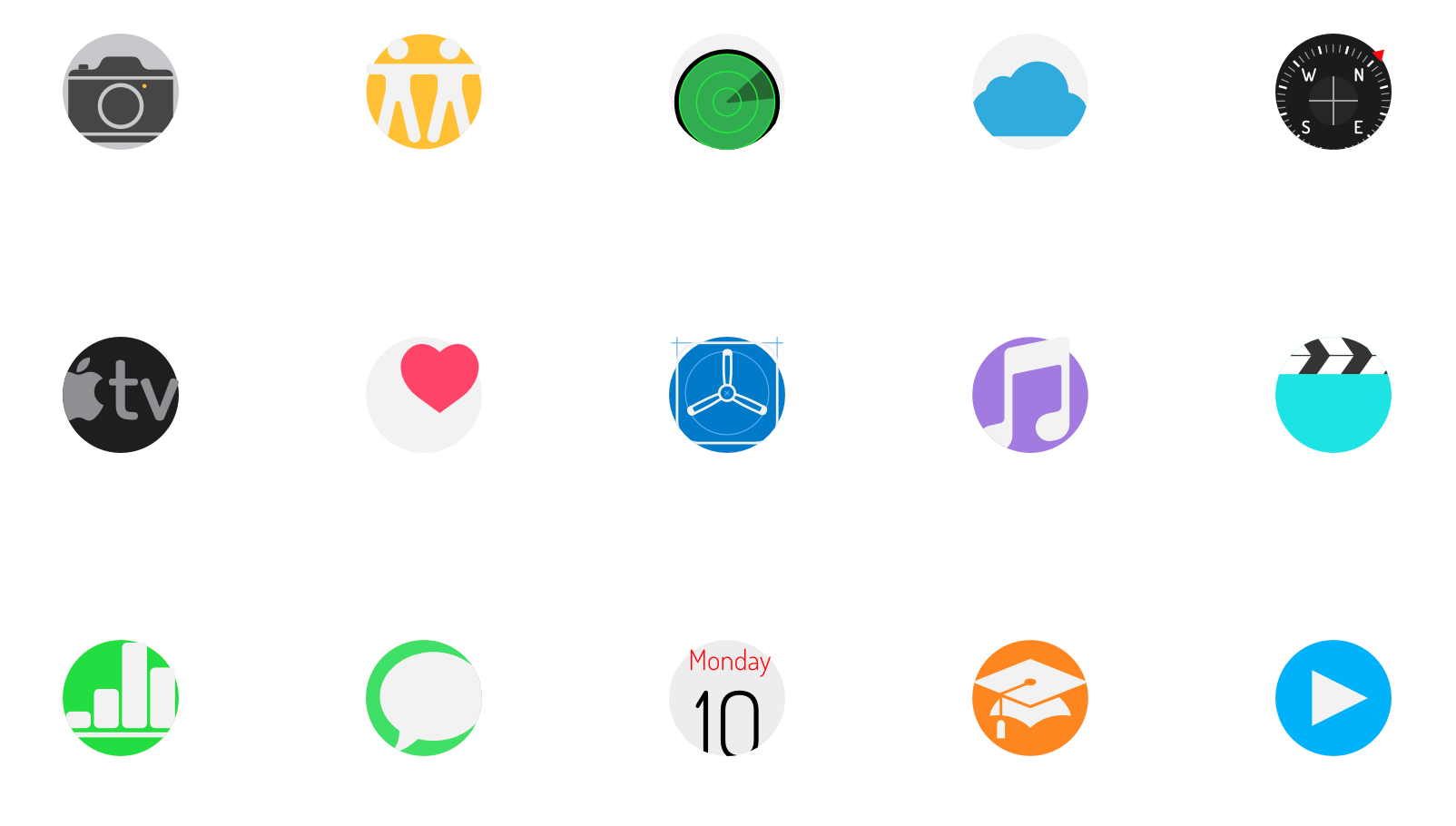Launch the Find My Friends app

tap(424, 92)
